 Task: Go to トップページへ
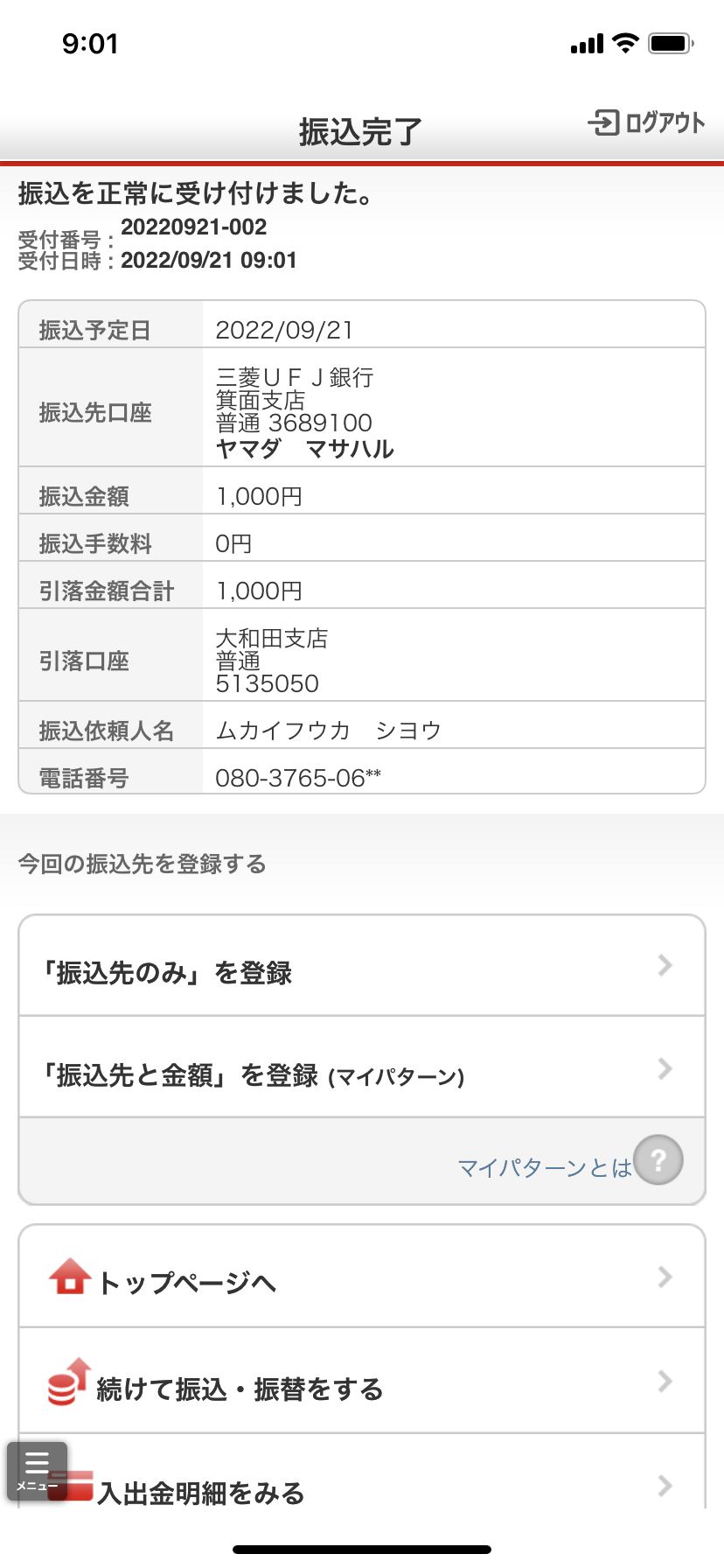coord(362,1277)
